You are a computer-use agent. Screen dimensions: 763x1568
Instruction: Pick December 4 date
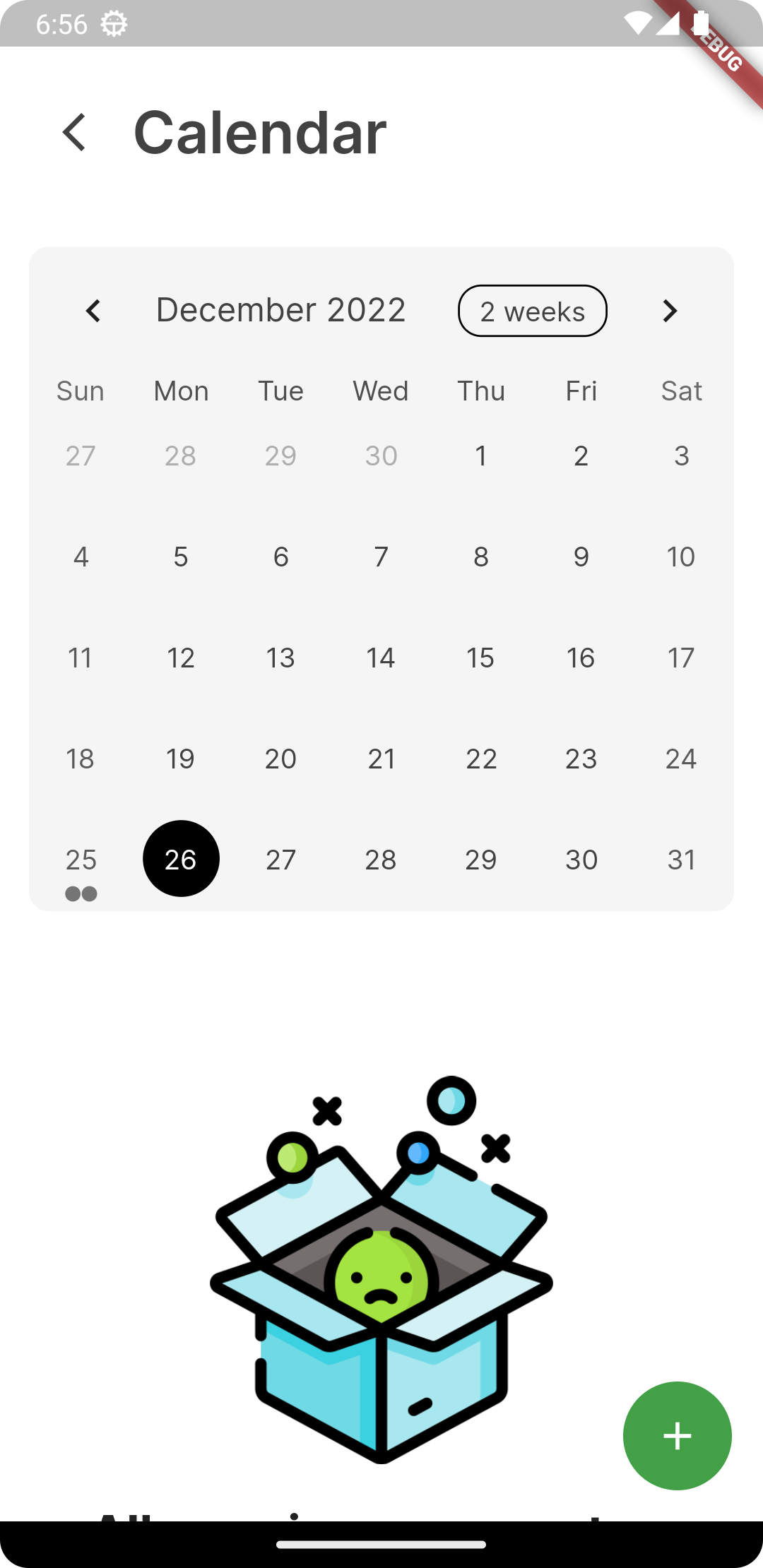click(81, 557)
